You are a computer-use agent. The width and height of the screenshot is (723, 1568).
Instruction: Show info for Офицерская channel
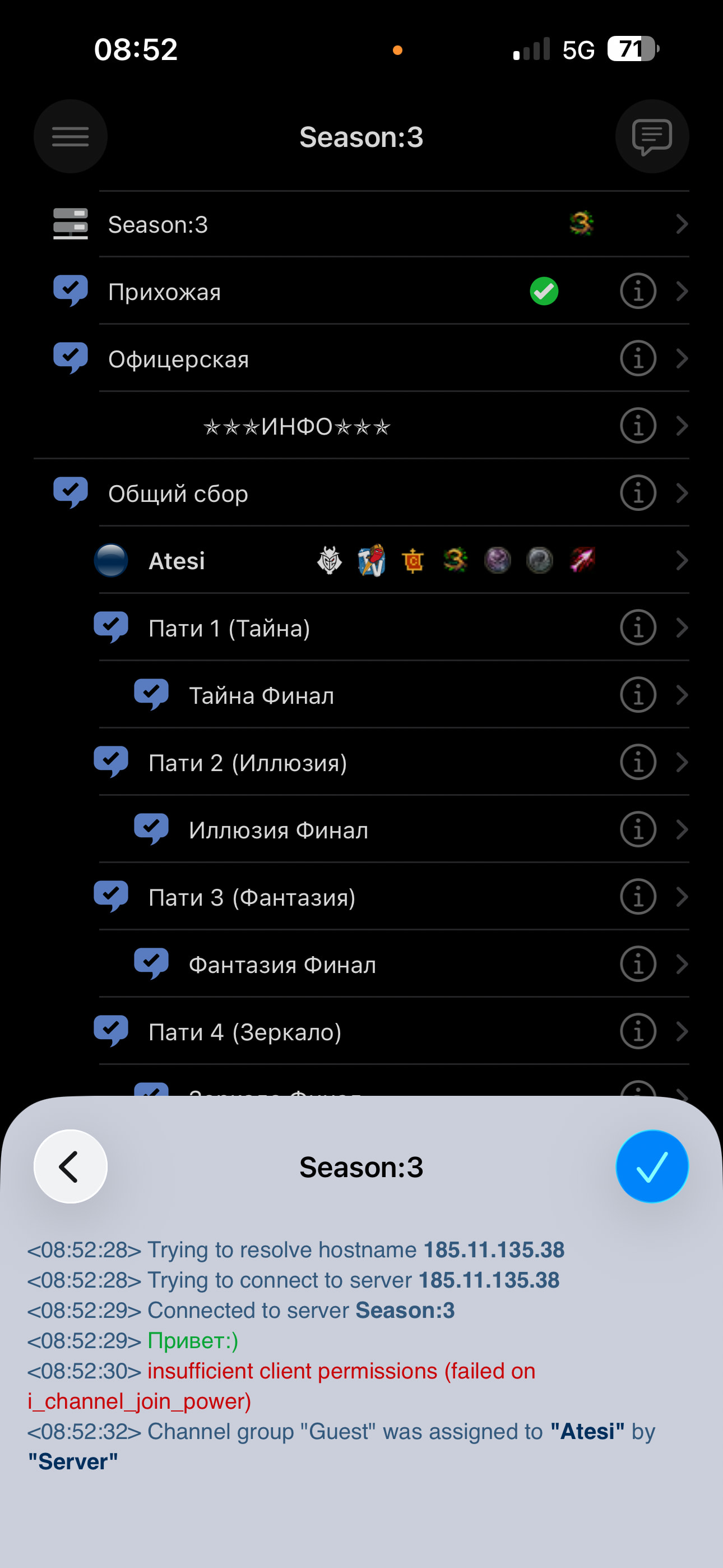point(638,358)
